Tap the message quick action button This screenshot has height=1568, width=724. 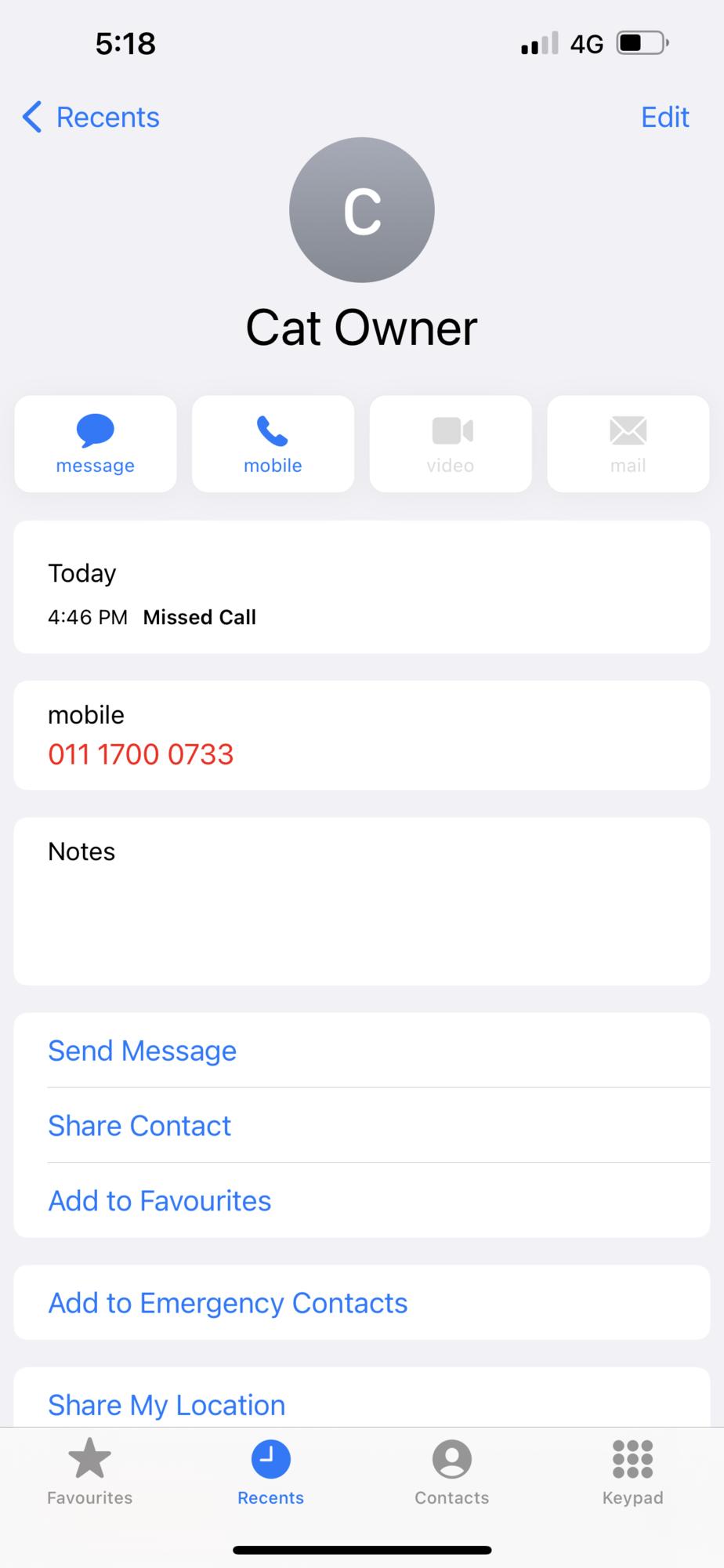tap(96, 444)
